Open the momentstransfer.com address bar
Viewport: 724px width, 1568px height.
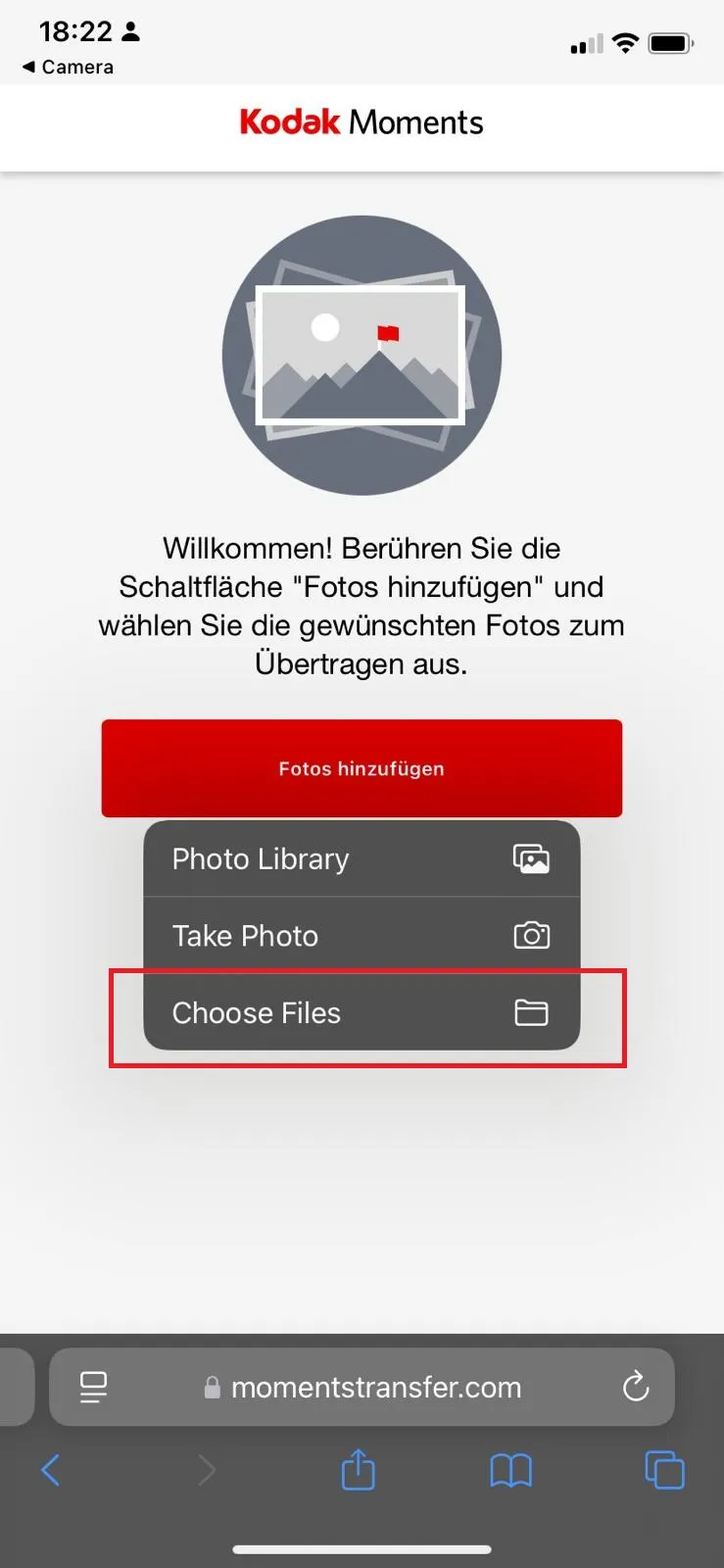[x=375, y=1387]
